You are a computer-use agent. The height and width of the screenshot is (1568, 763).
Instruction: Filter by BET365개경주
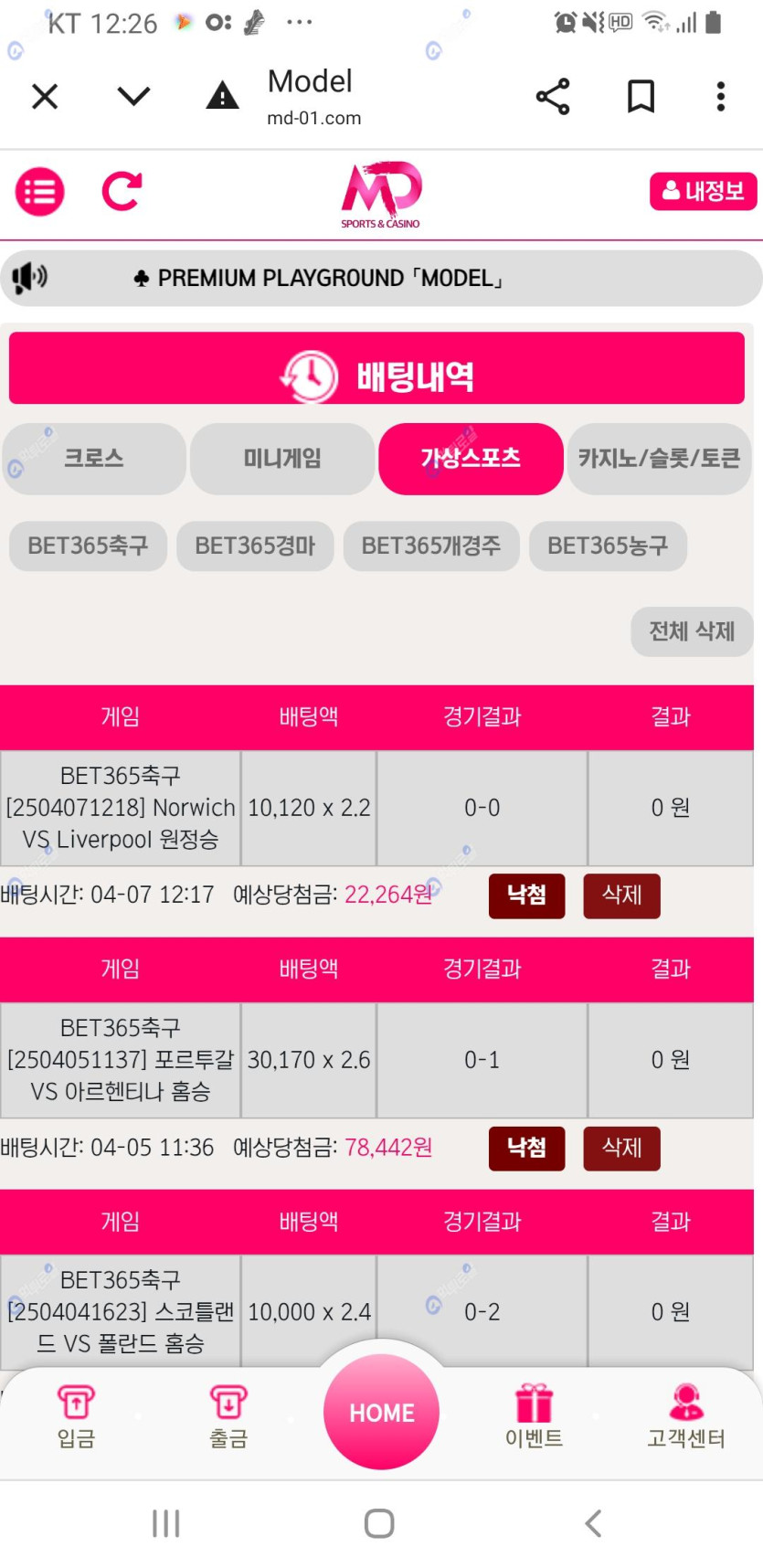pyautogui.click(x=431, y=546)
